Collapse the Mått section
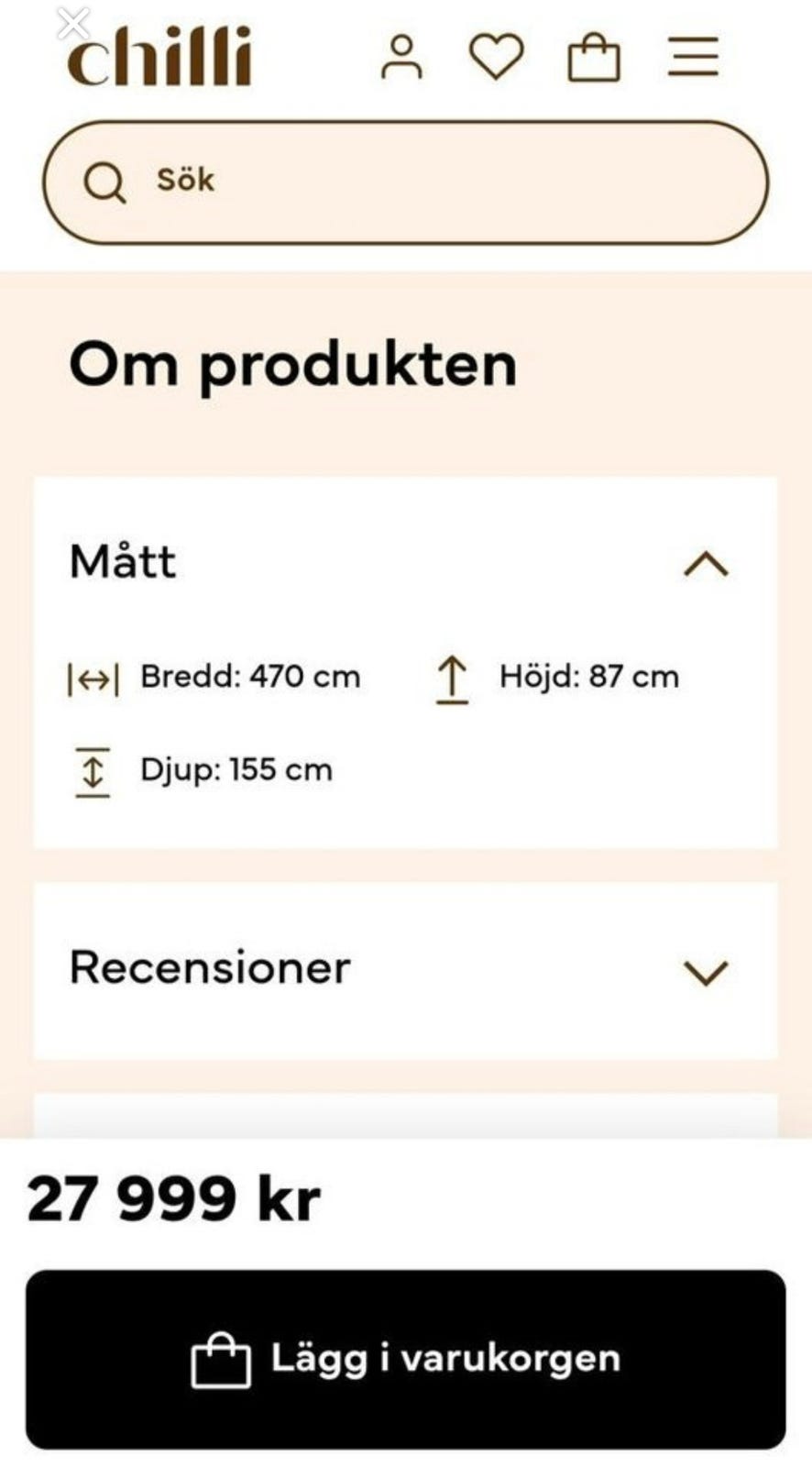Image resolution: width=812 pixels, height=1467 pixels. [707, 563]
